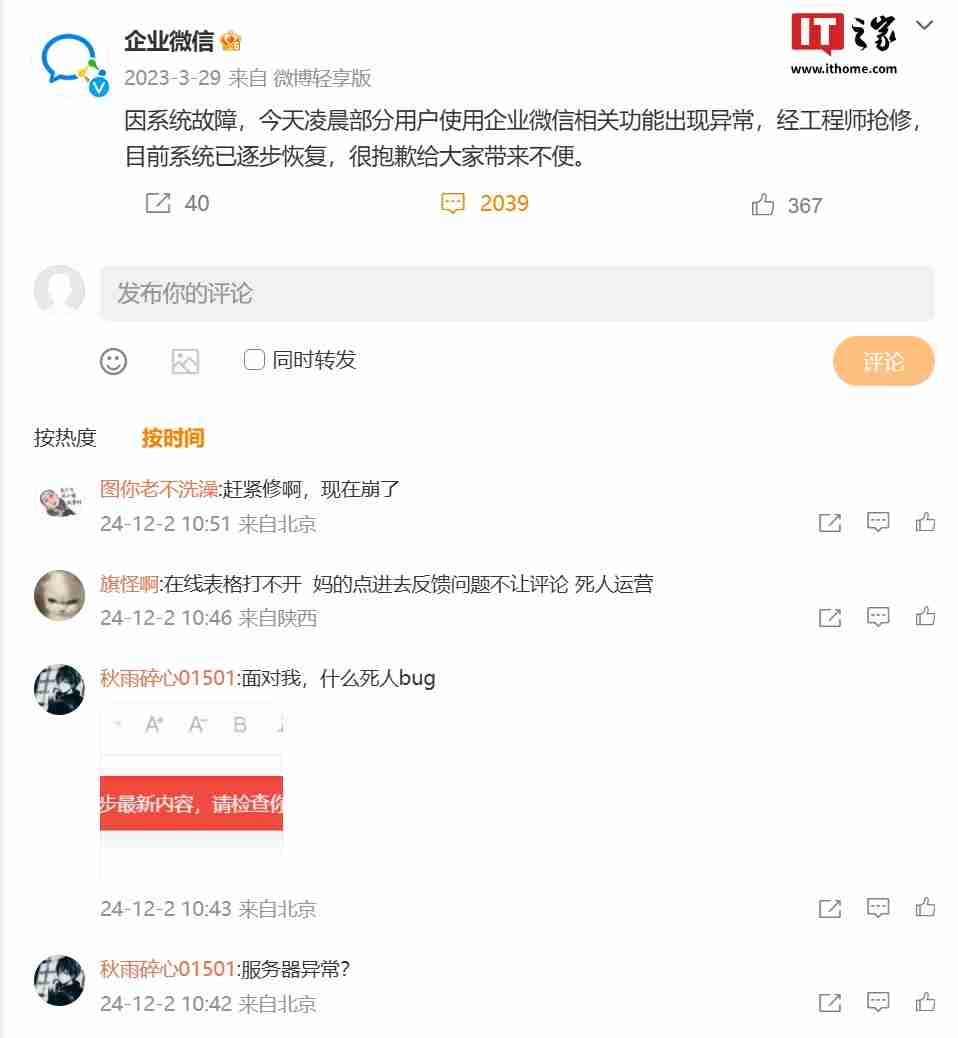958x1038 pixels.
Task: Expand the post options chevron
Action: [x=925, y=26]
